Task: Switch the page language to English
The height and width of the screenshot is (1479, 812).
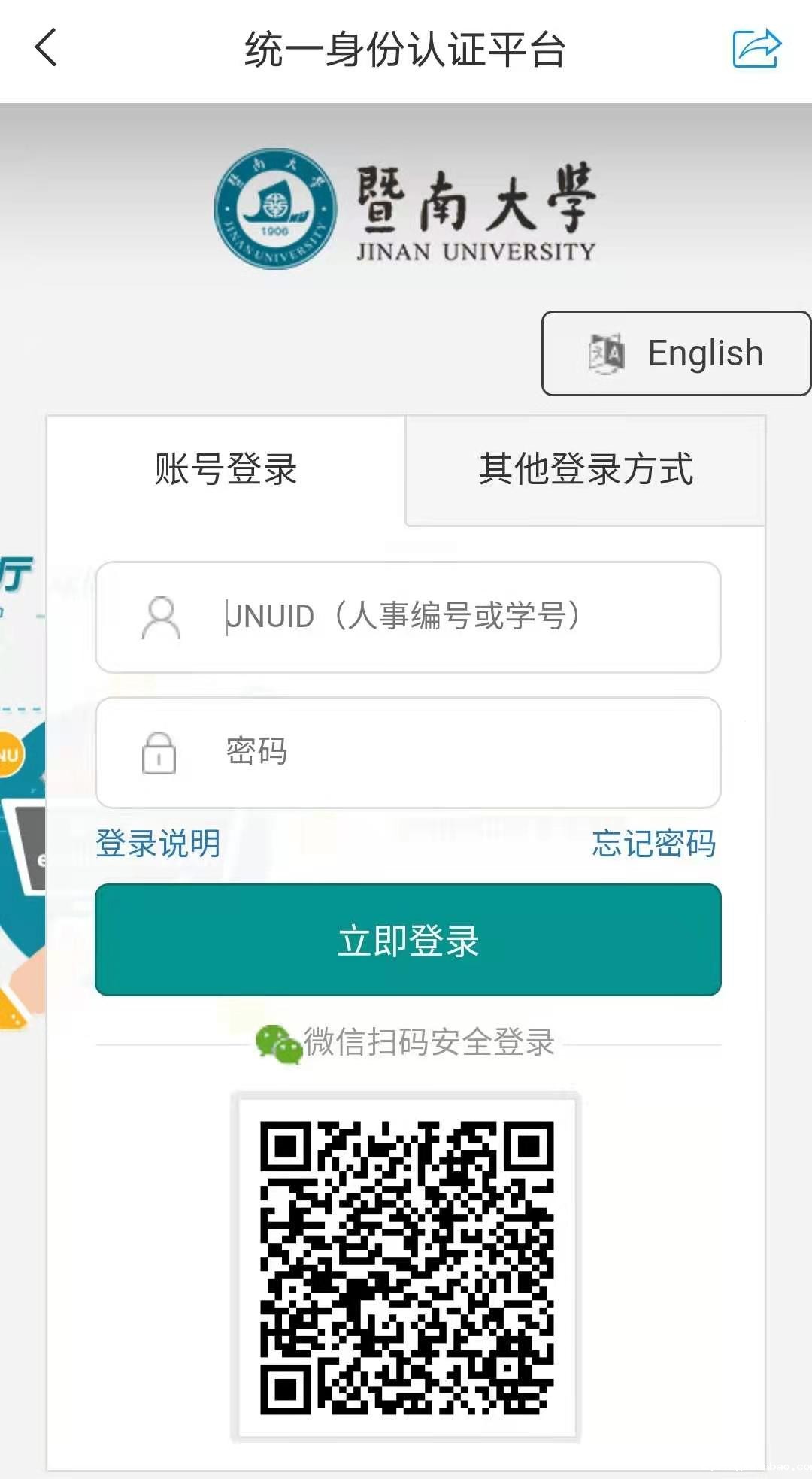Action: click(x=676, y=353)
